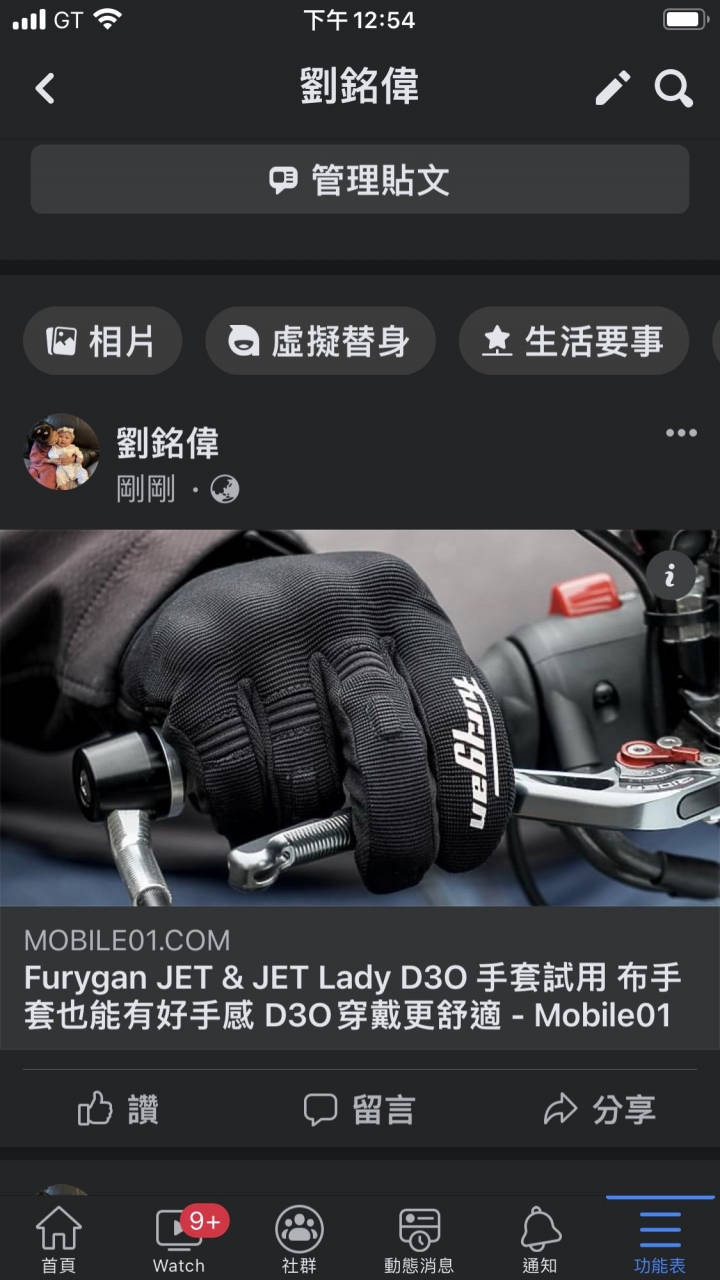
Task: Open the Watch tab
Action: (178, 1240)
